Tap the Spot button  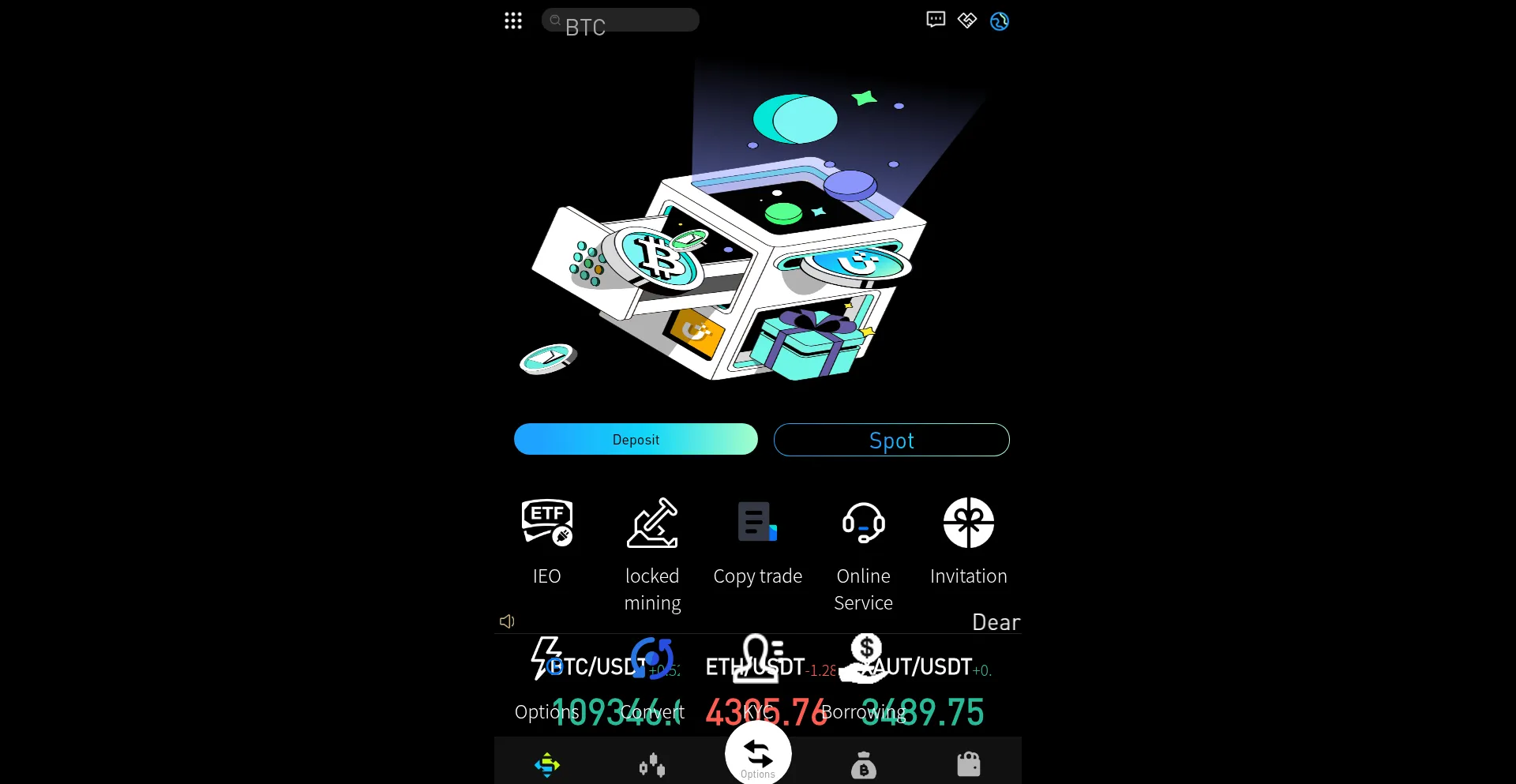(891, 440)
